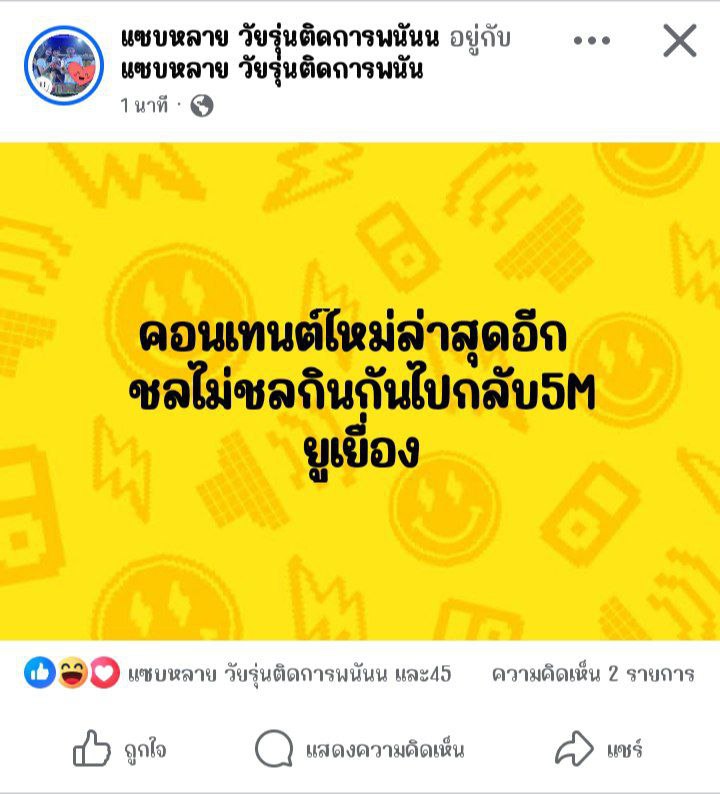Screen dimensions: 720x794
Task: Open the yellow text post image
Action: point(360,392)
